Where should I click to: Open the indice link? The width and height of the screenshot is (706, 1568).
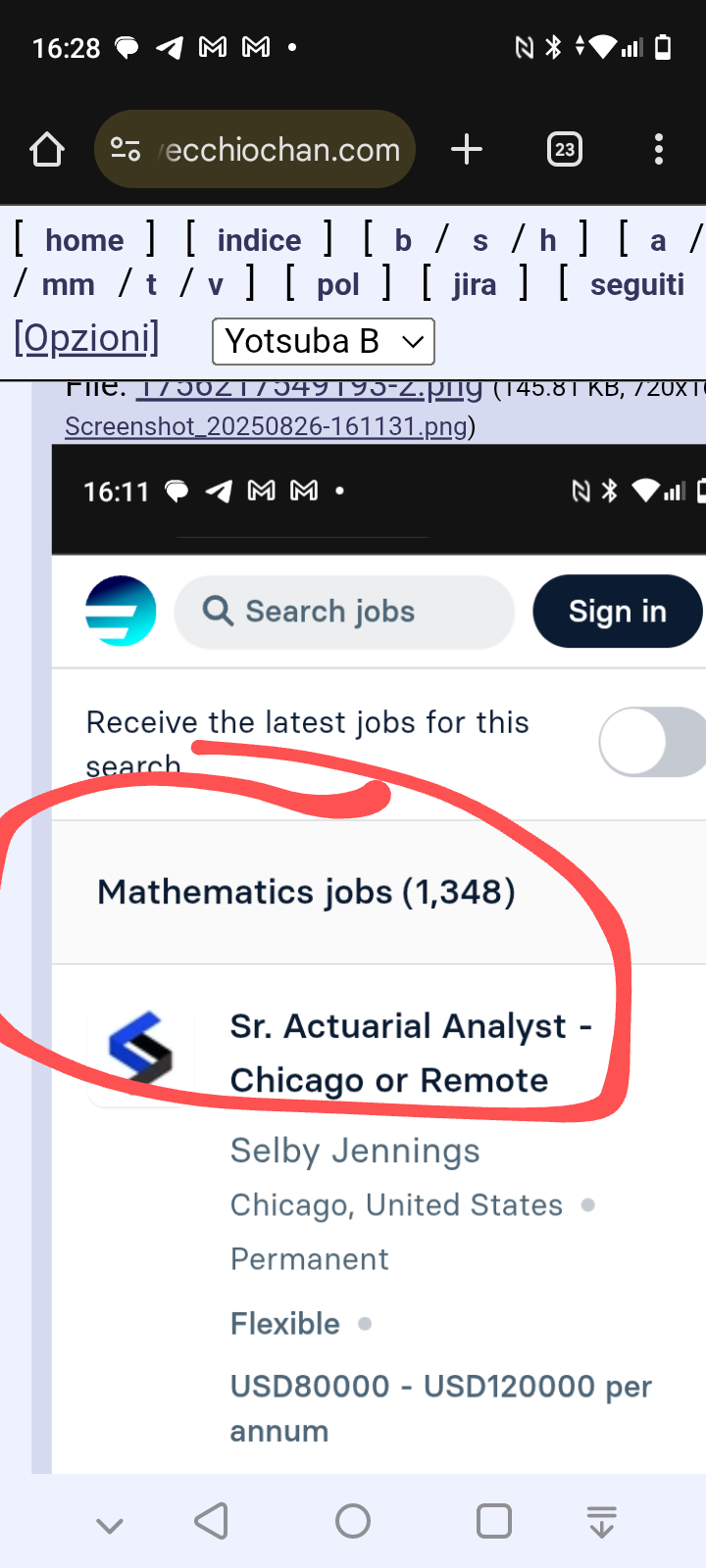point(259,241)
